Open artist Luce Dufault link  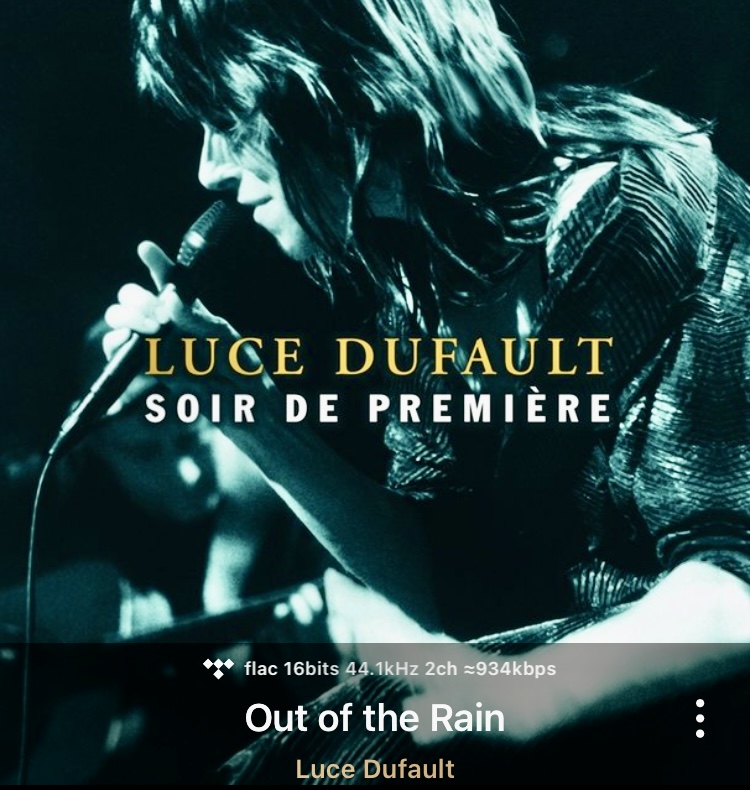pyautogui.click(x=375, y=769)
